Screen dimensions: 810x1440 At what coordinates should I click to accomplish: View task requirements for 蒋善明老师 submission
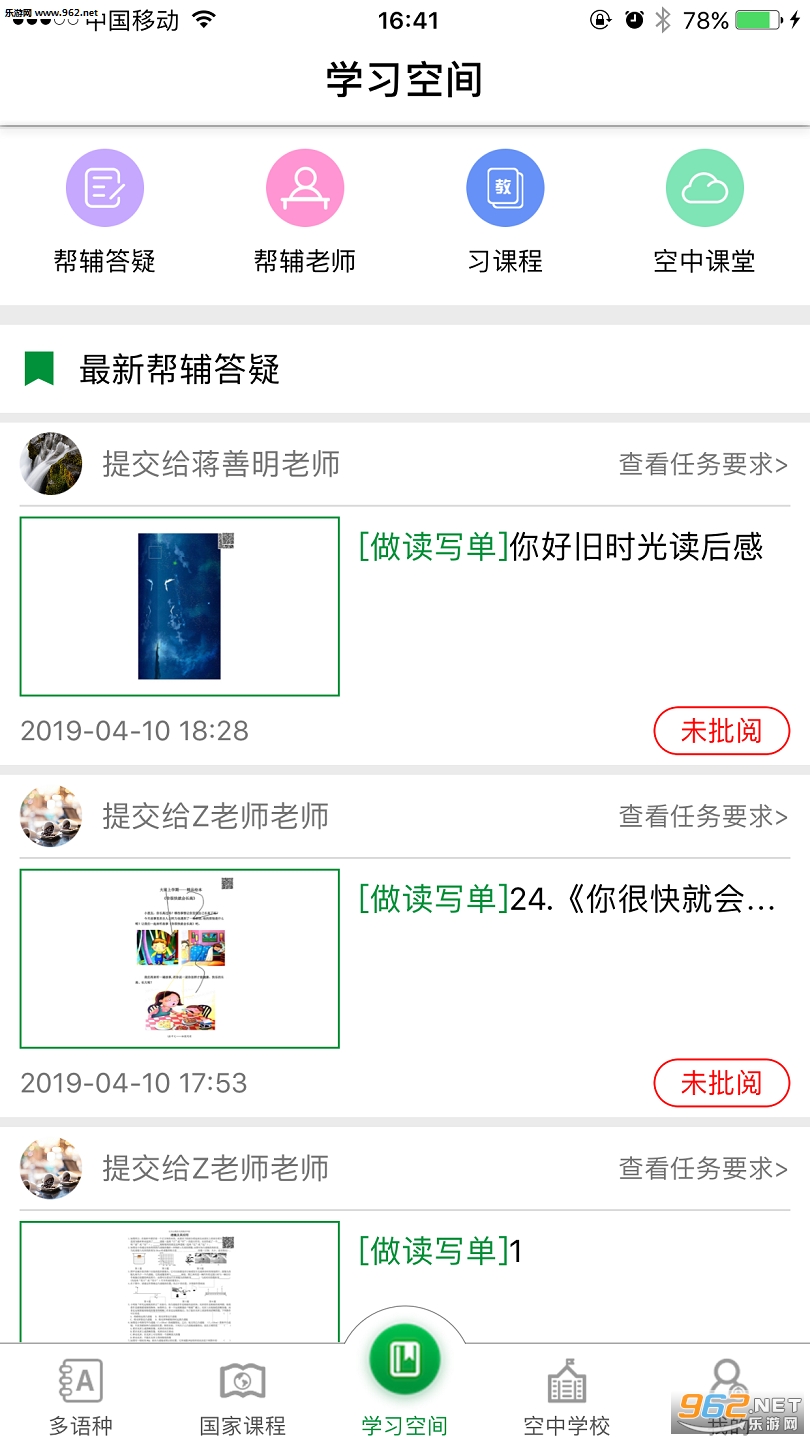703,464
